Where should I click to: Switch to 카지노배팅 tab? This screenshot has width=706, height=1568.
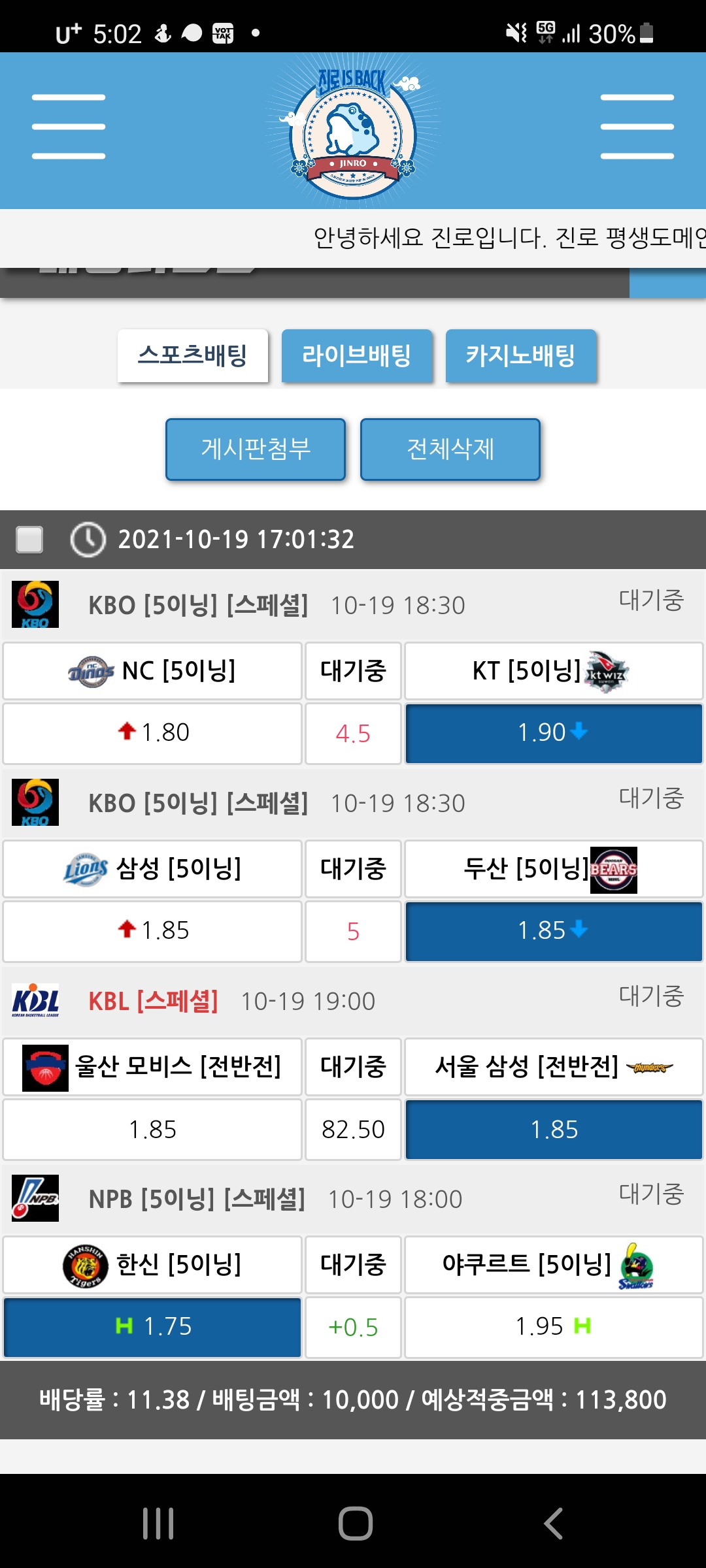(521, 356)
